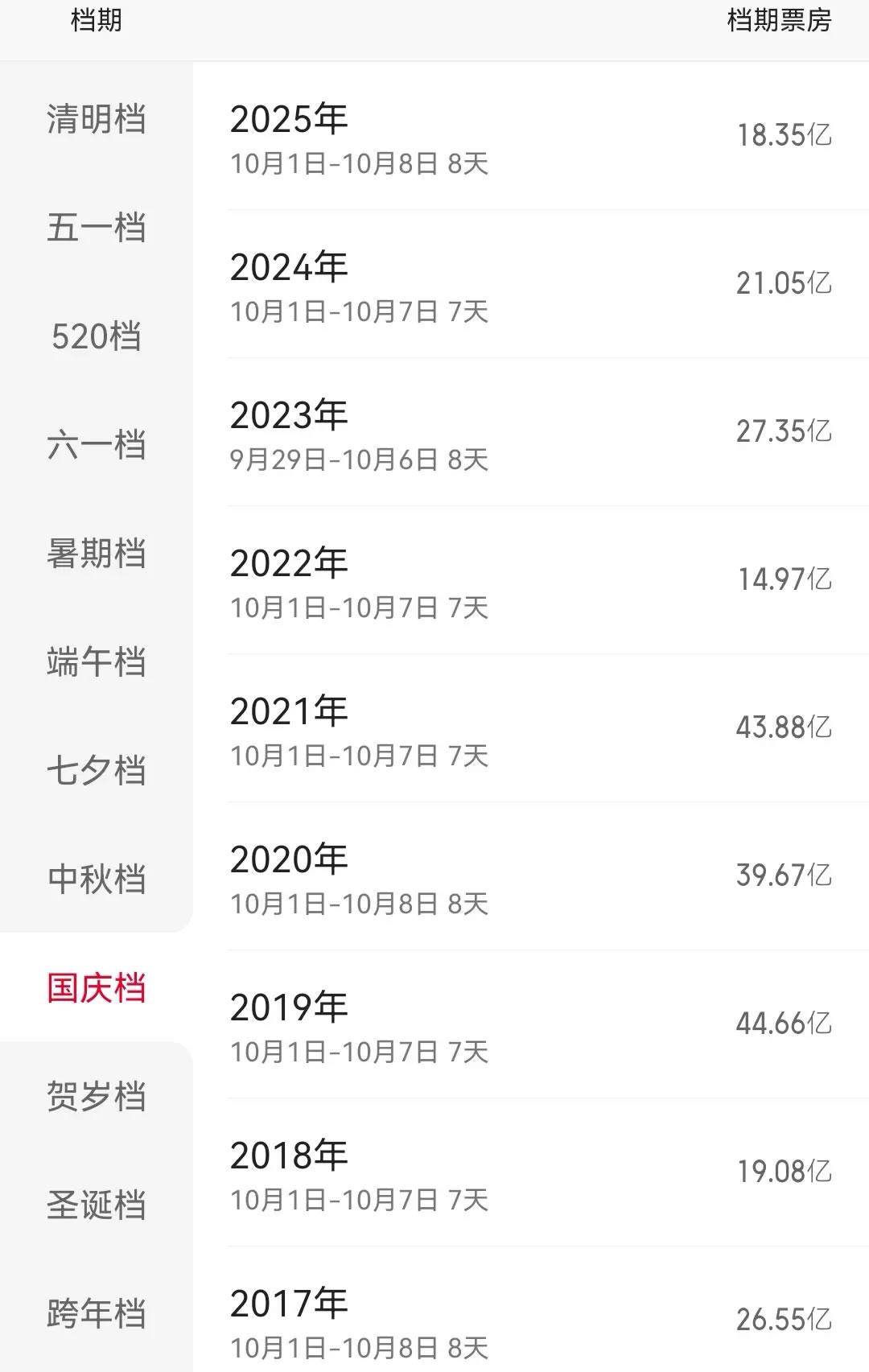View the 2024年 21.05亿 entry

[531, 285]
